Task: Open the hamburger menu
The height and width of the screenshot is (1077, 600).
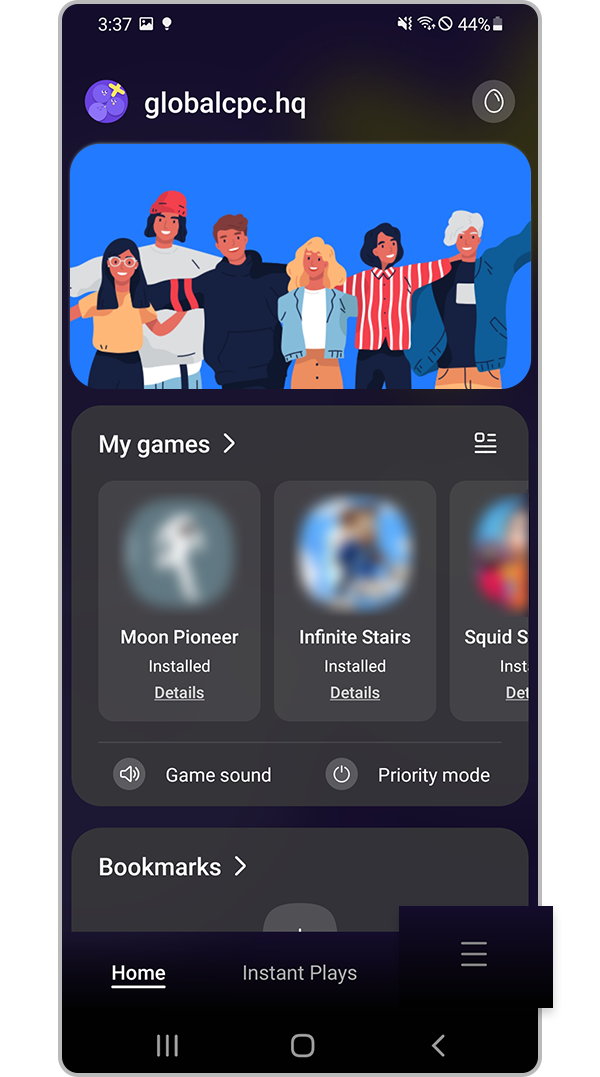Action: point(474,954)
